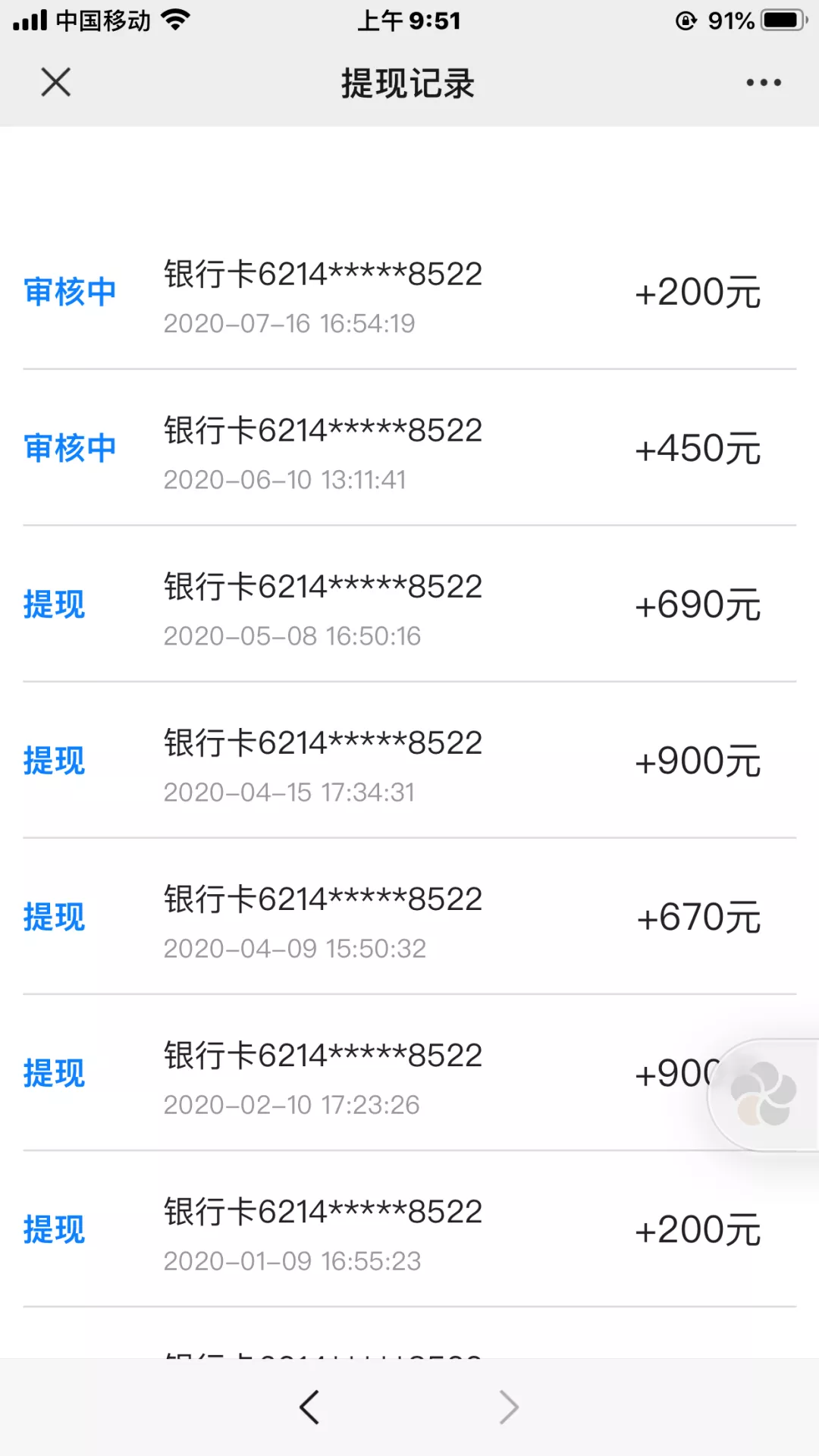Tap the 提现记录 title

point(408,84)
